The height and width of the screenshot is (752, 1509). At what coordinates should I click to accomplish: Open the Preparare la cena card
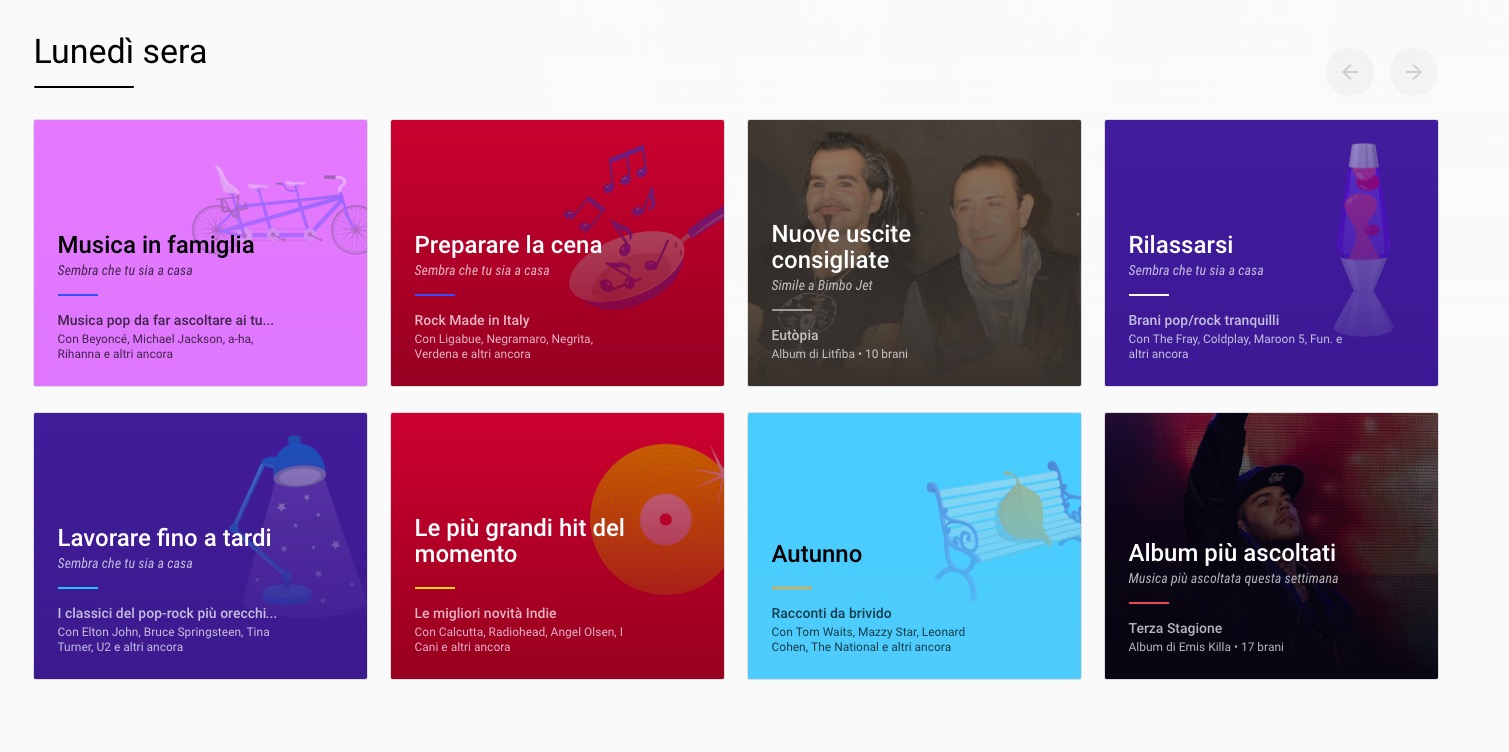click(557, 252)
